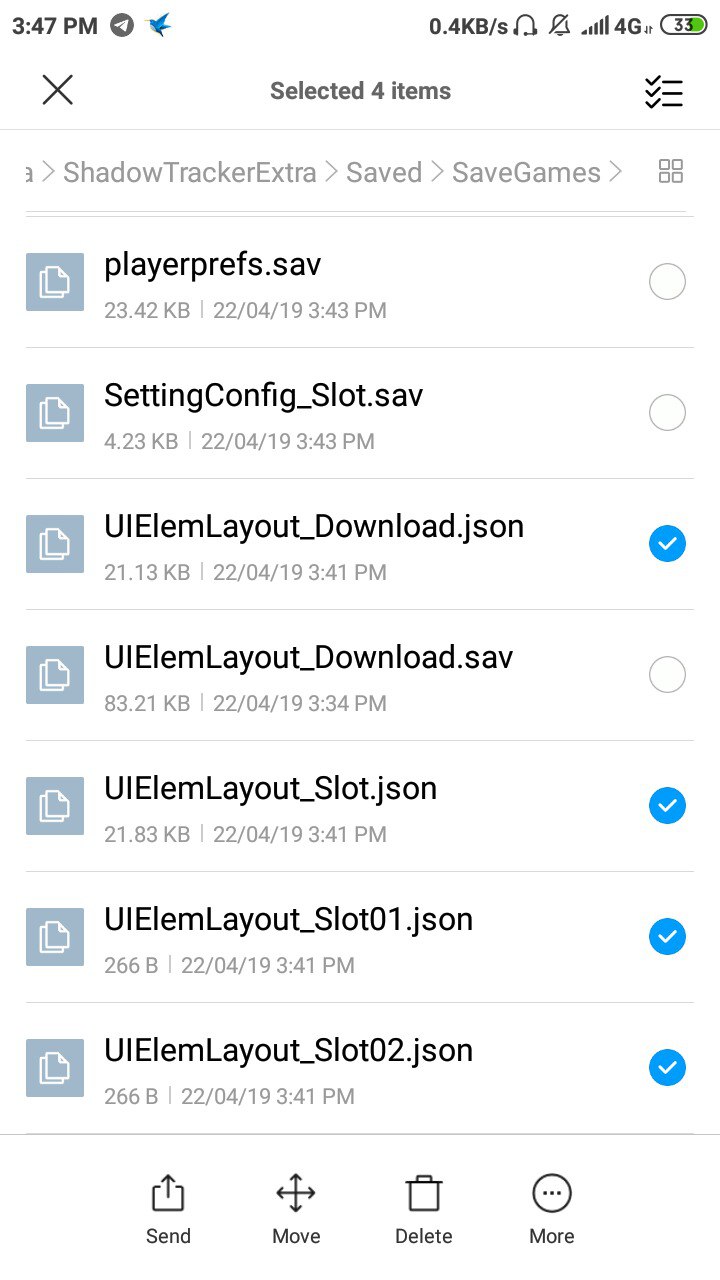
Task: Close the selection mode with X
Action: [x=58, y=91]
